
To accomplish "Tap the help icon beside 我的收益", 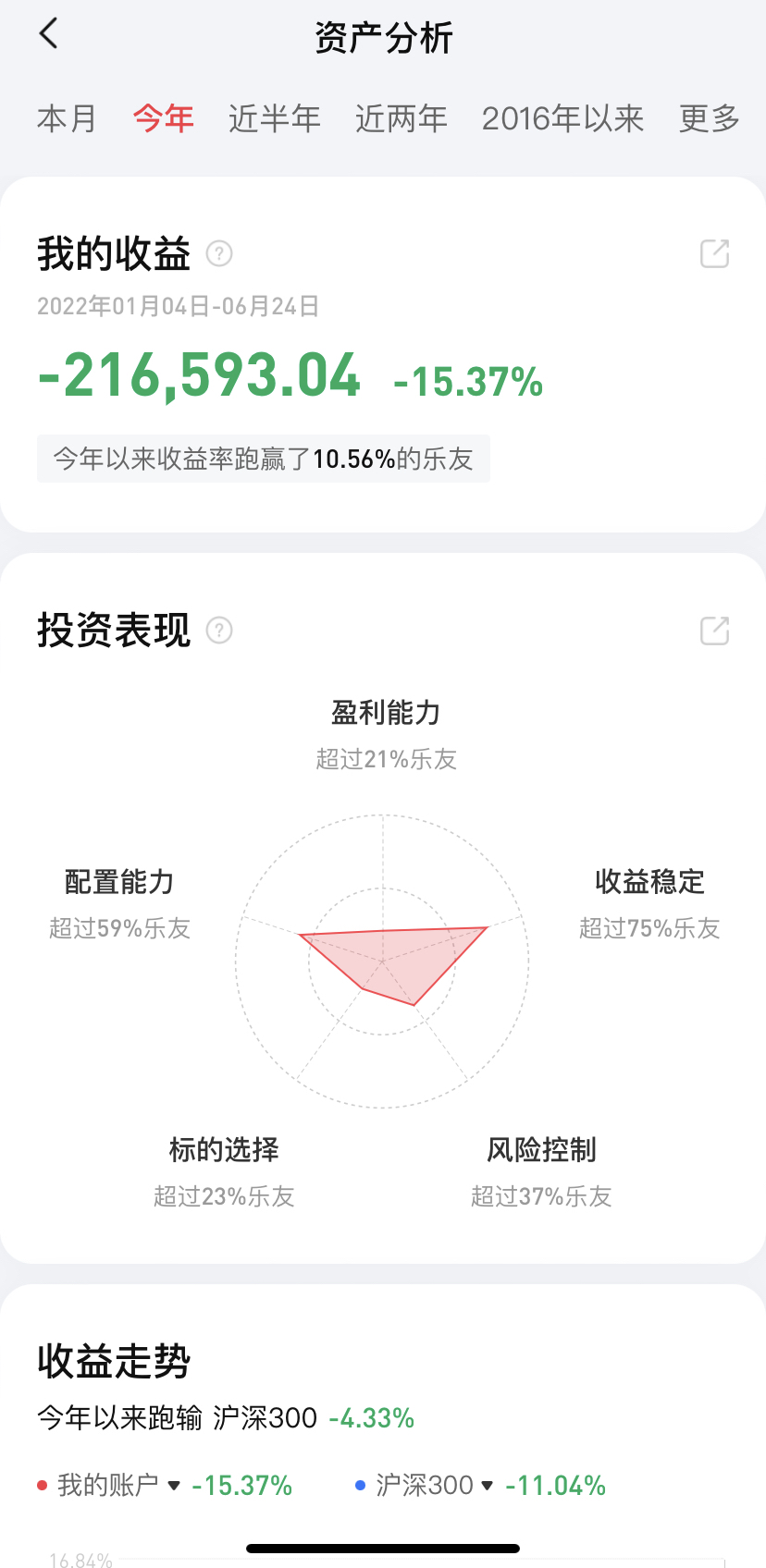I will pos(219,253).
